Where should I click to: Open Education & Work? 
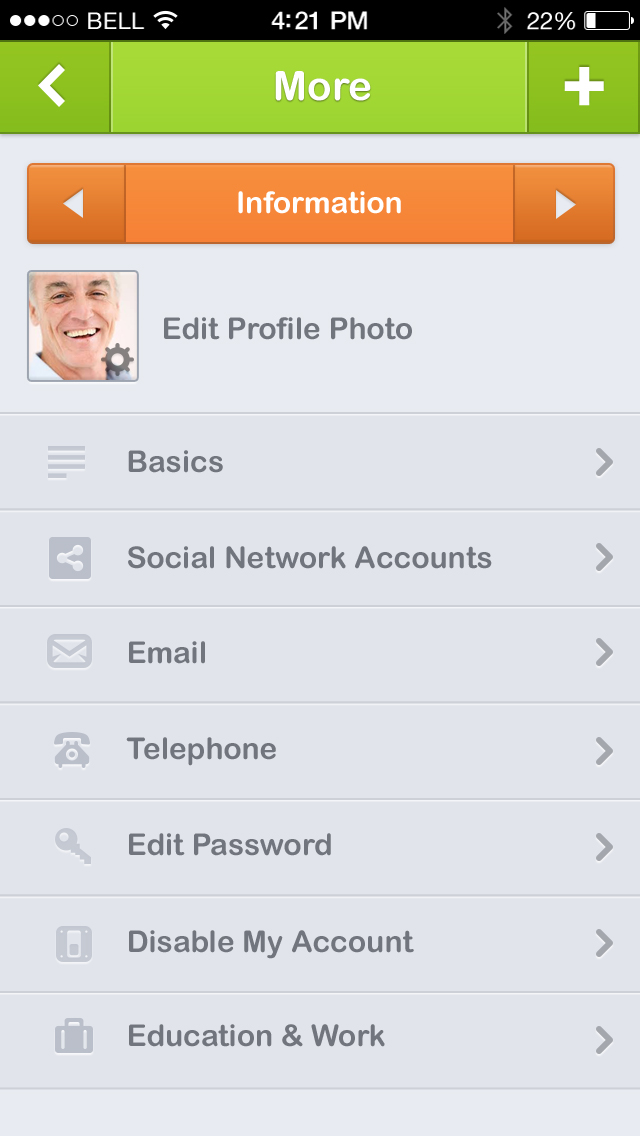[x=320, y=1038]
